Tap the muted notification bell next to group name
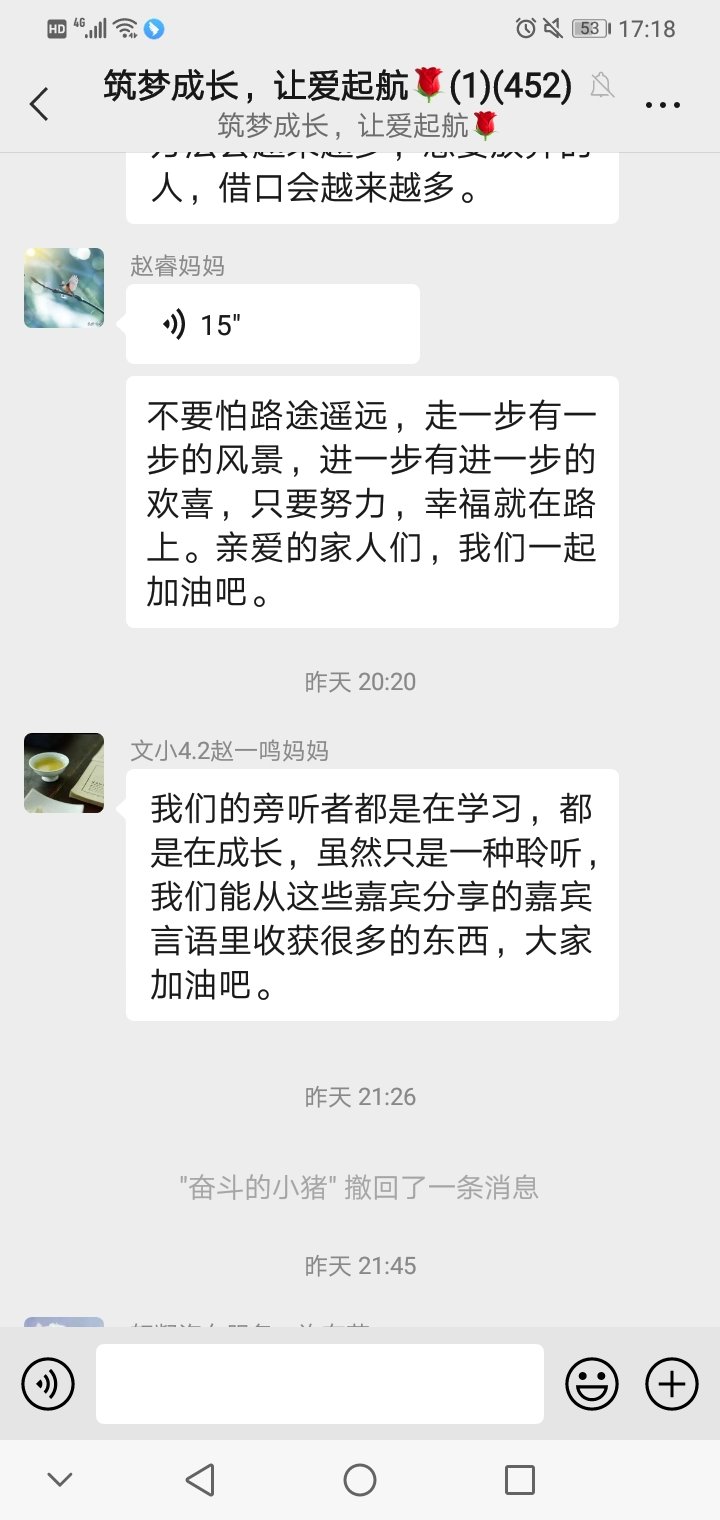 (604, 89)
